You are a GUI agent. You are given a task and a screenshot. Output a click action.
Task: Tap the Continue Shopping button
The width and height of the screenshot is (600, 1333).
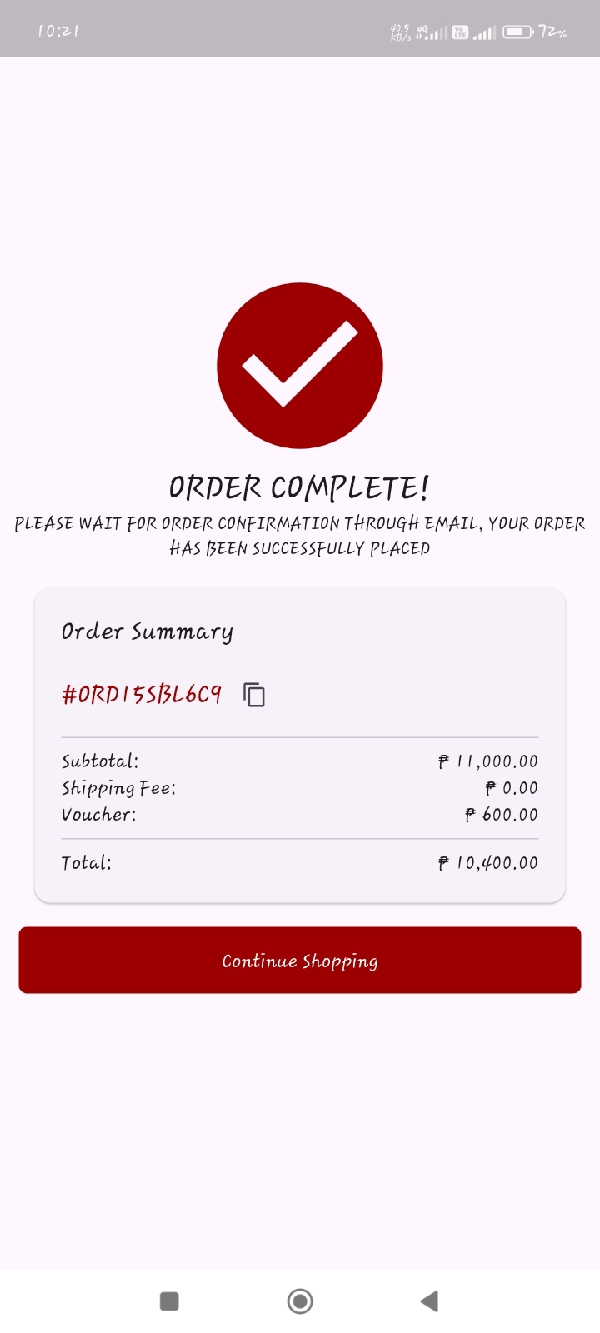pyautogui.click(x=300, y=960)
